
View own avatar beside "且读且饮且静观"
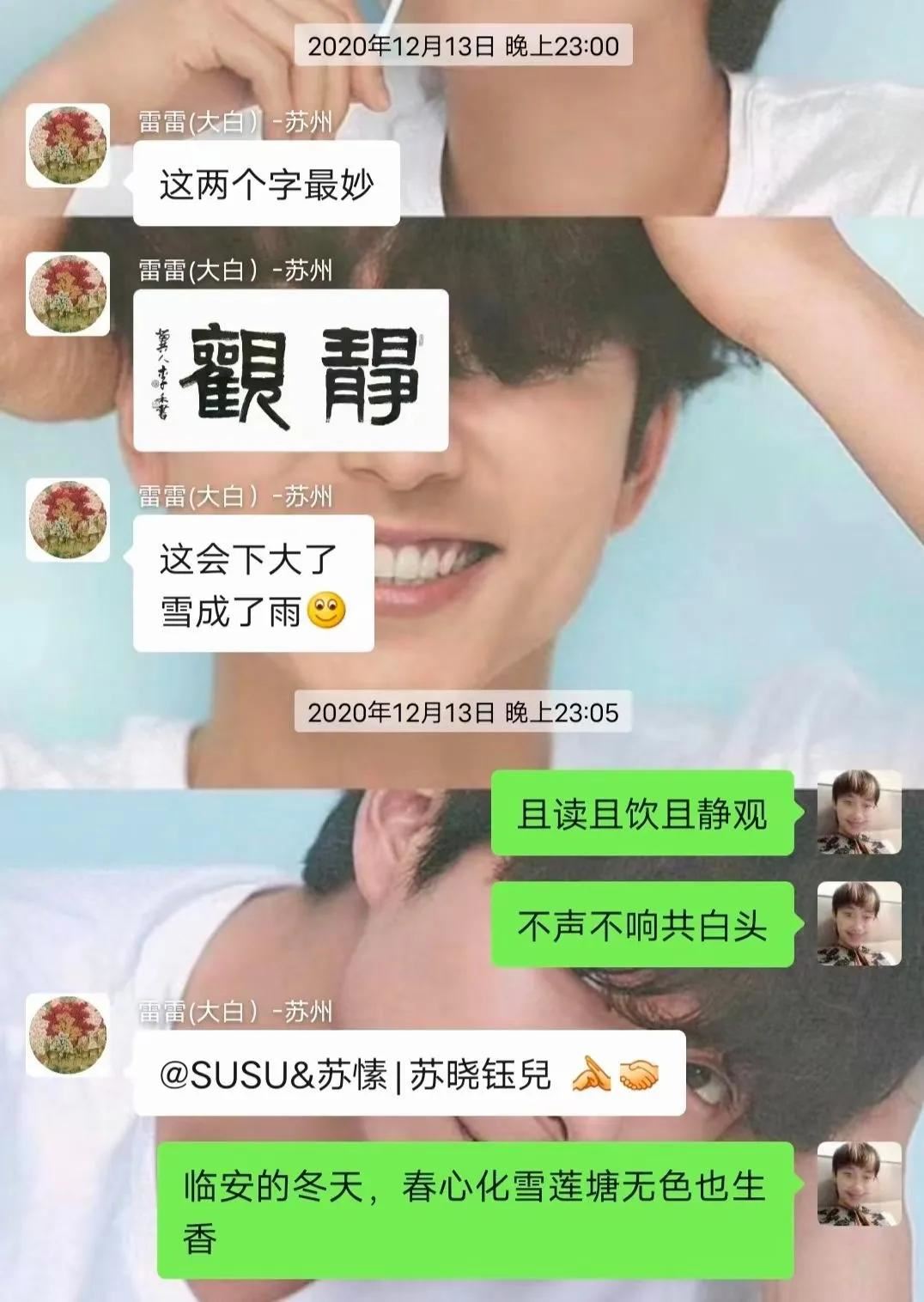[859, 812]
